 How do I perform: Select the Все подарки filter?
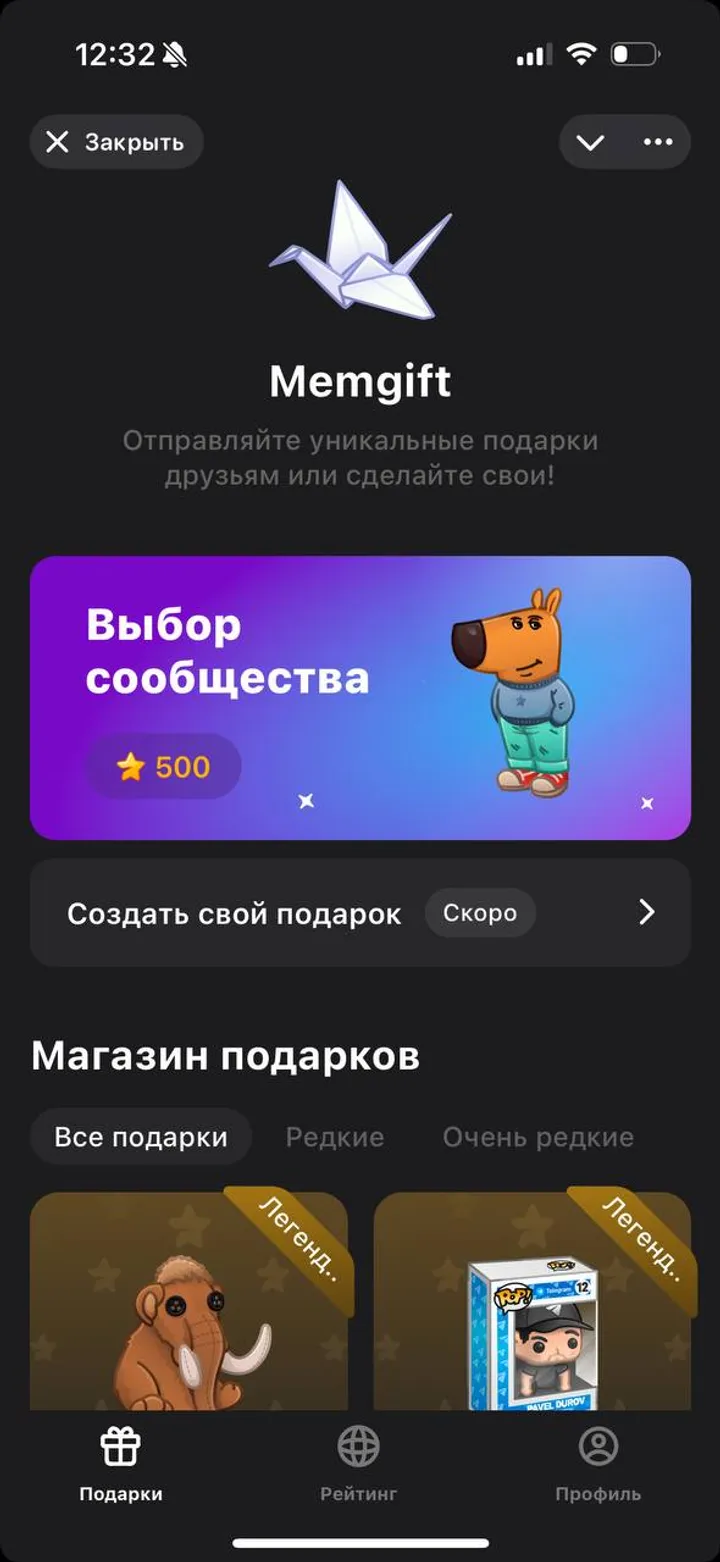coord(140,1136)
